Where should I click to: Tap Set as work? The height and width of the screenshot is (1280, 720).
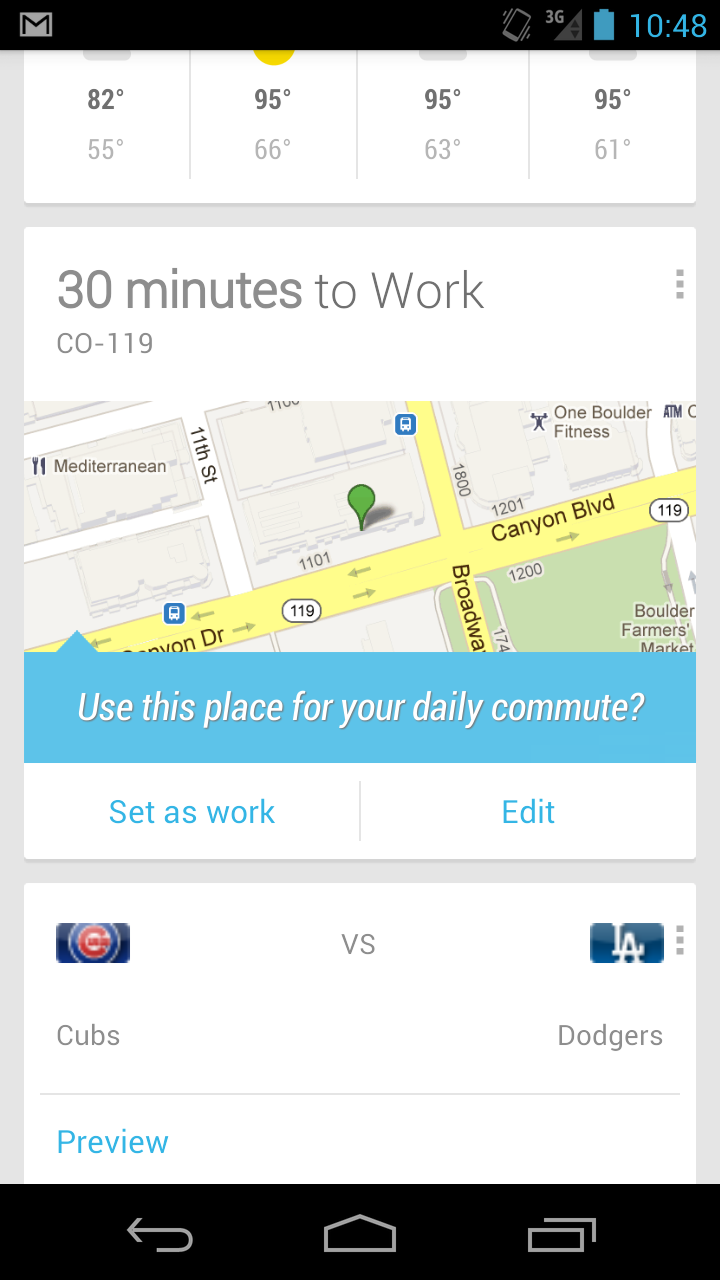192,812
